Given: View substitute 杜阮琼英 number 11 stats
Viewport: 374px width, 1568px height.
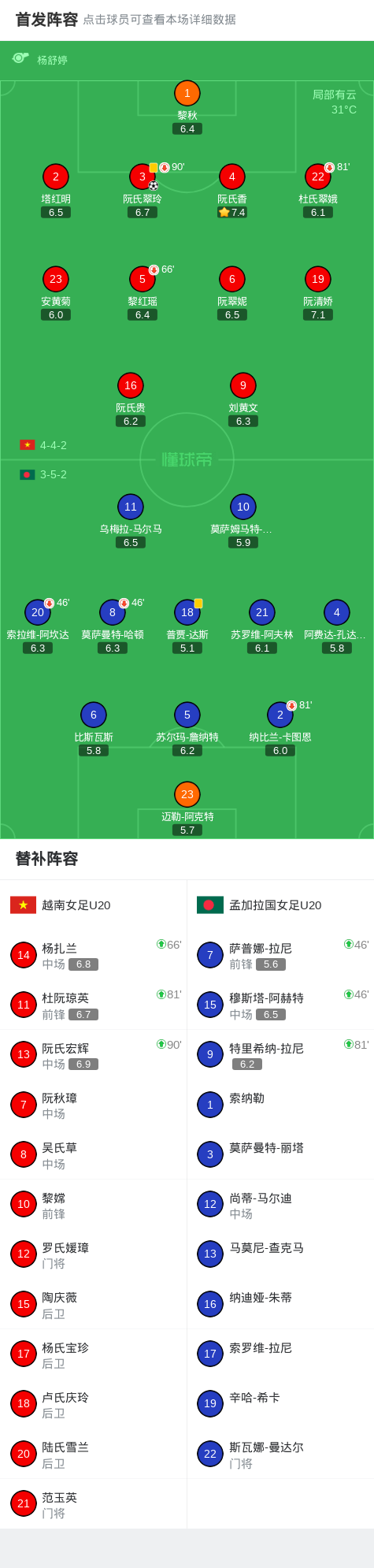Looking at the screenshot, I should coord(94,1005).
